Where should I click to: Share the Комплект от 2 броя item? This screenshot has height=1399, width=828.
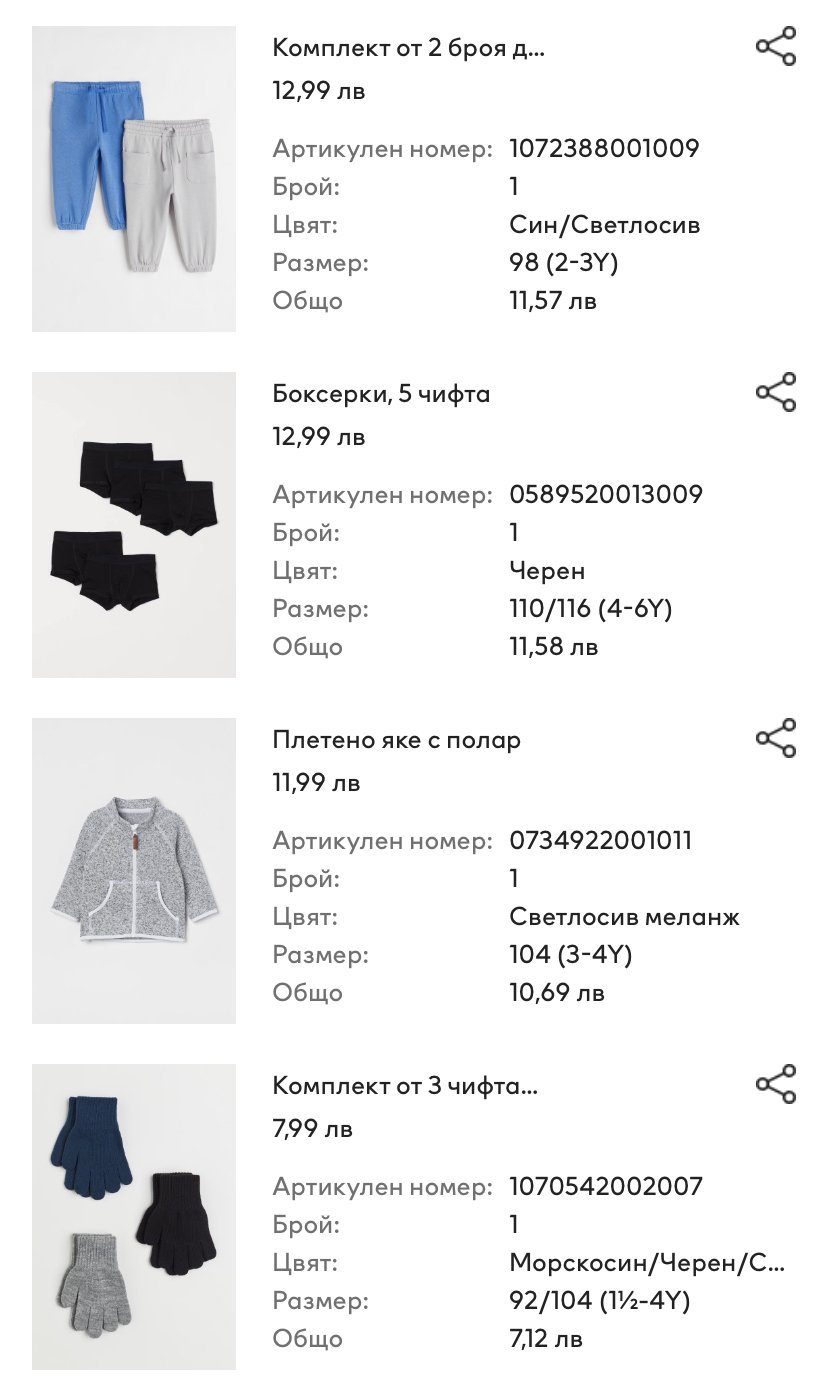pos(776,47)
